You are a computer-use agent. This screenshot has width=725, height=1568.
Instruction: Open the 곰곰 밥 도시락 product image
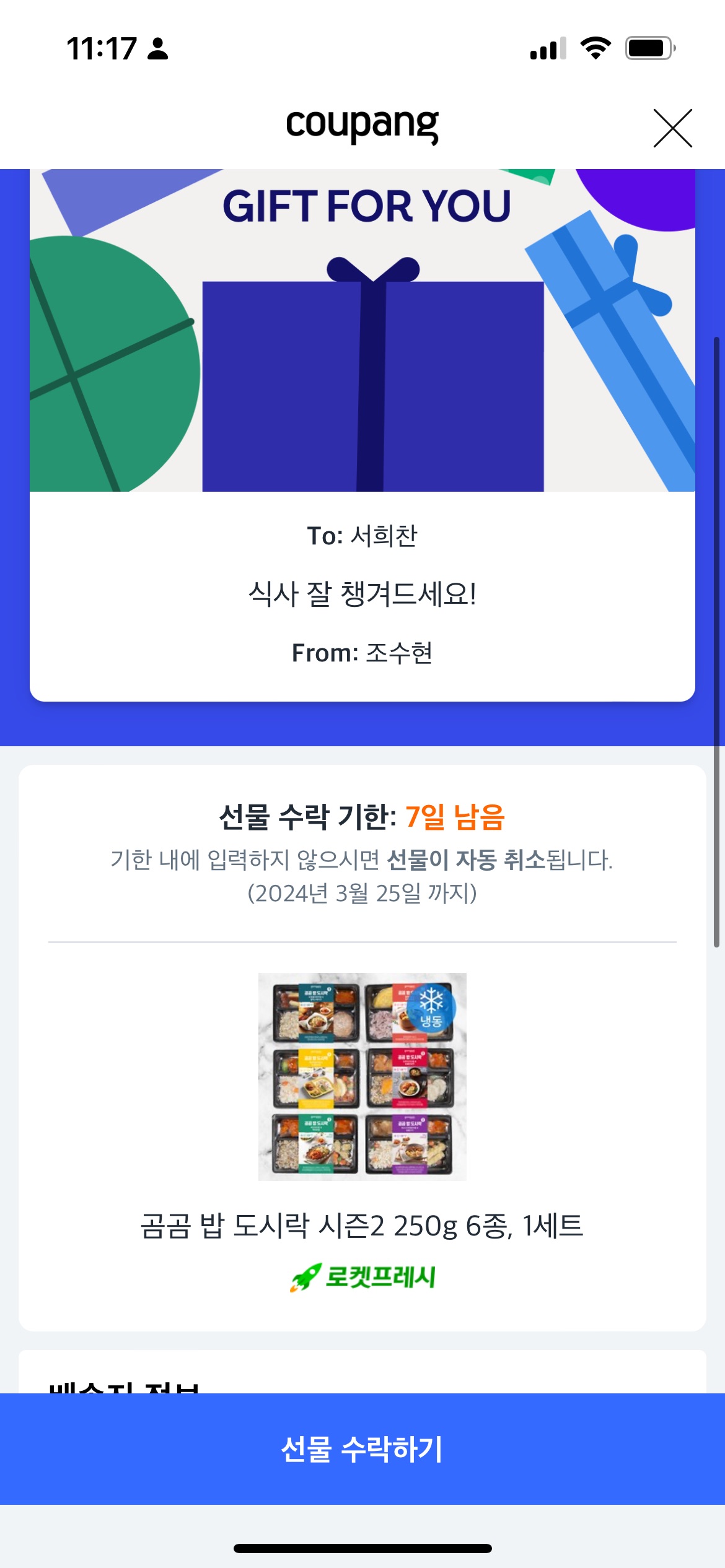click(x=362, y=1076)
